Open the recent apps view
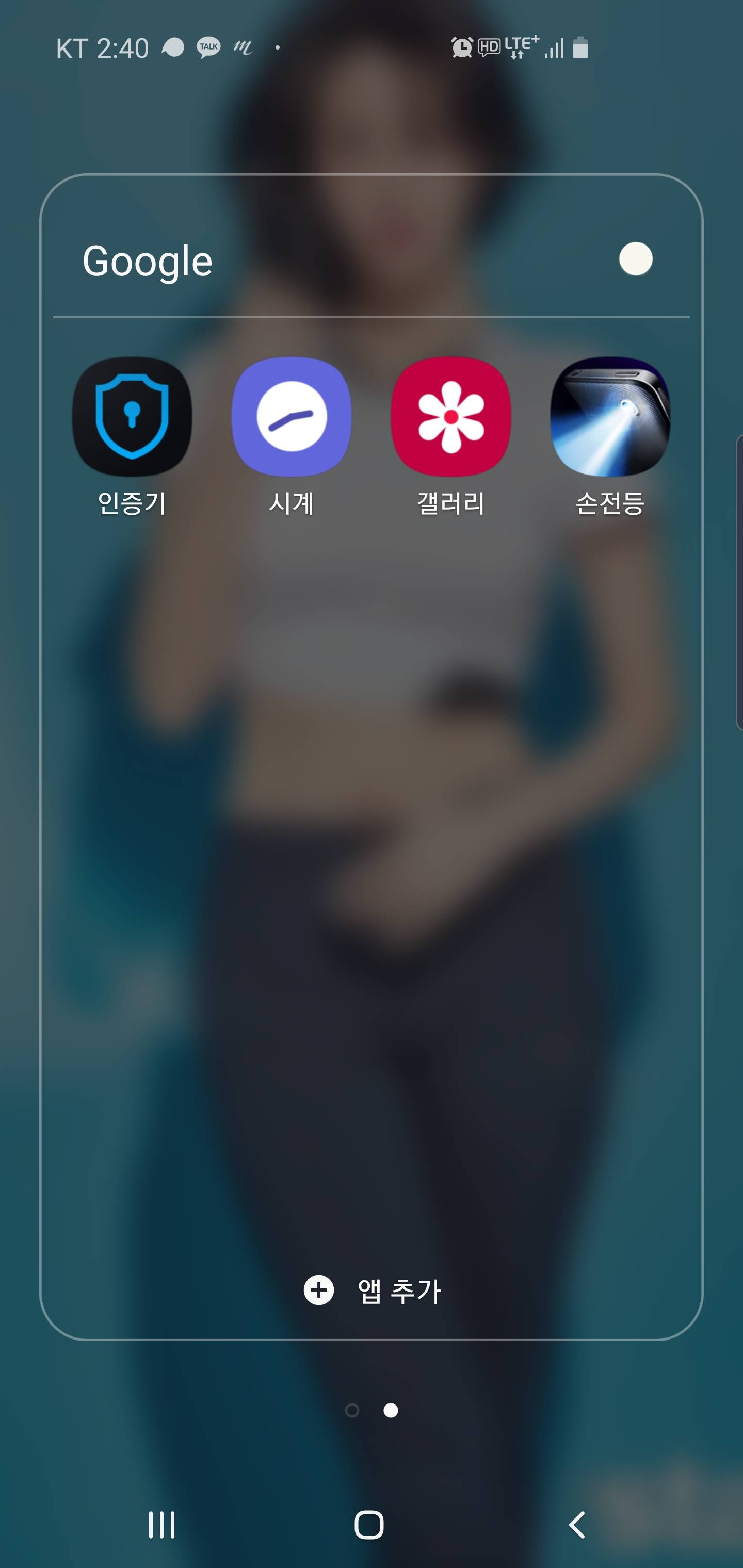This screenshot has width=743, height=1568. pyautogui.click(x=161, y=1525)
